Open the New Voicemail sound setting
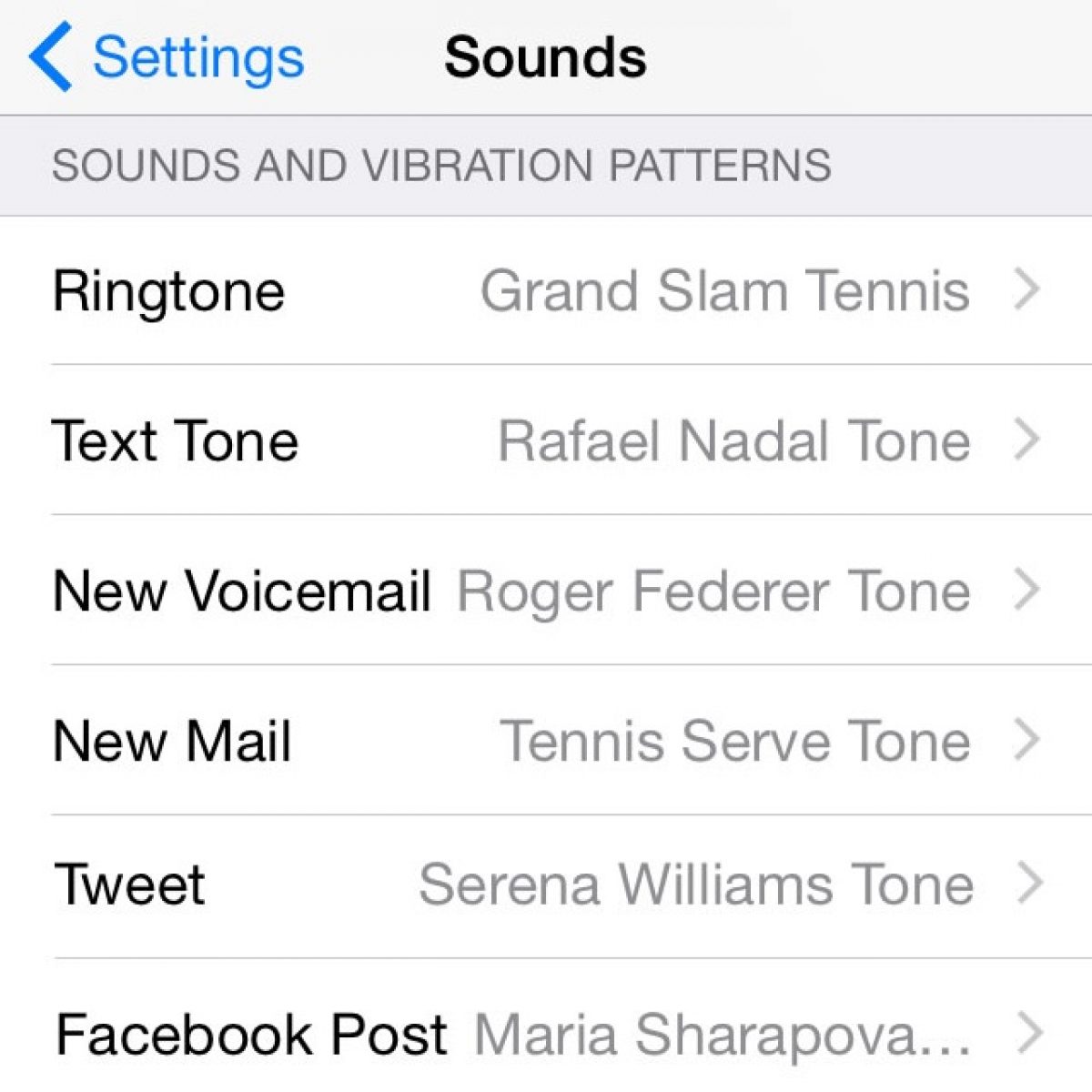The height and width of the screenshot is (1092, 1092). [546, 591]
